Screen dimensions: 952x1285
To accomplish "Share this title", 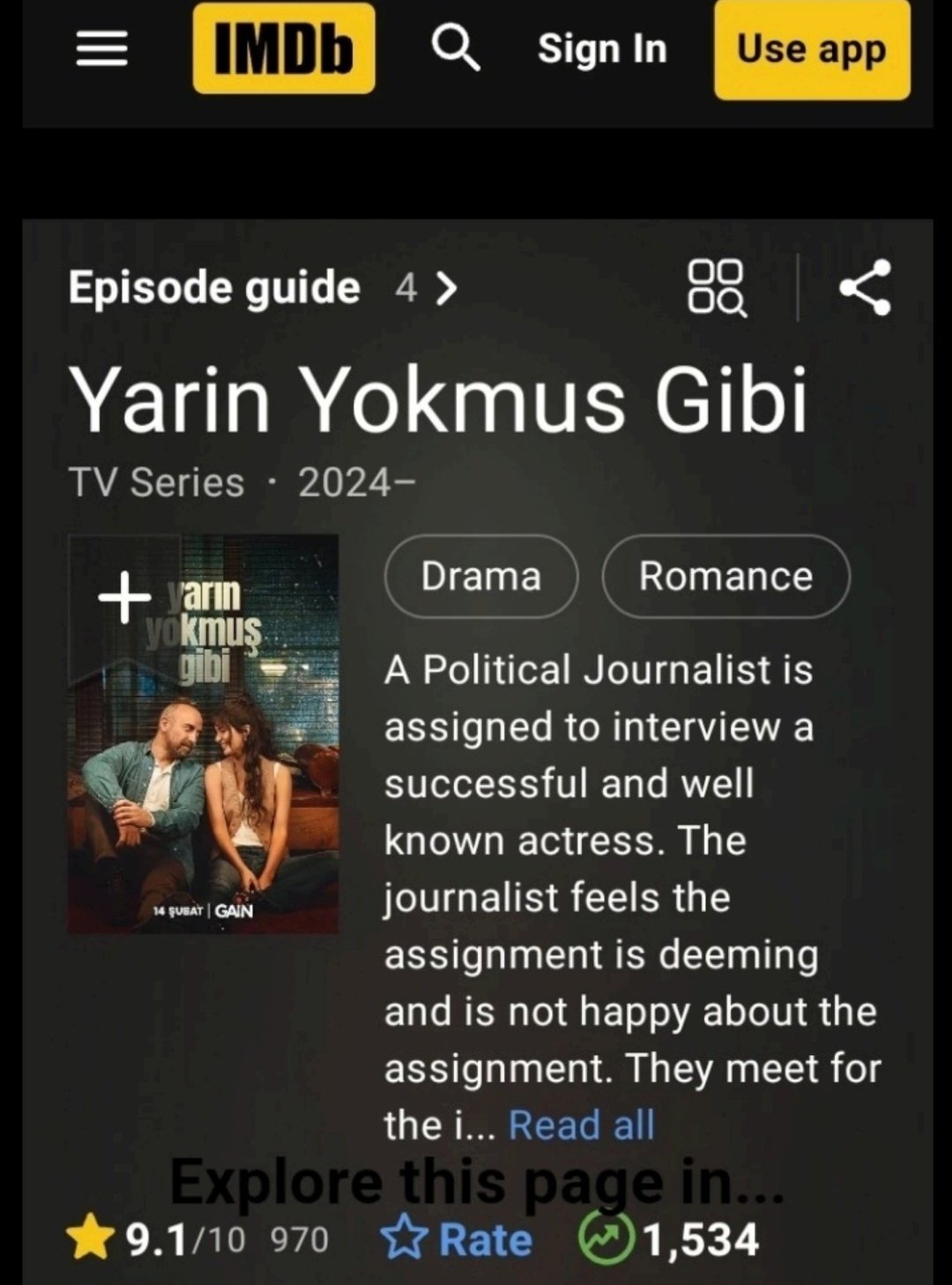I will coord(865,287).
